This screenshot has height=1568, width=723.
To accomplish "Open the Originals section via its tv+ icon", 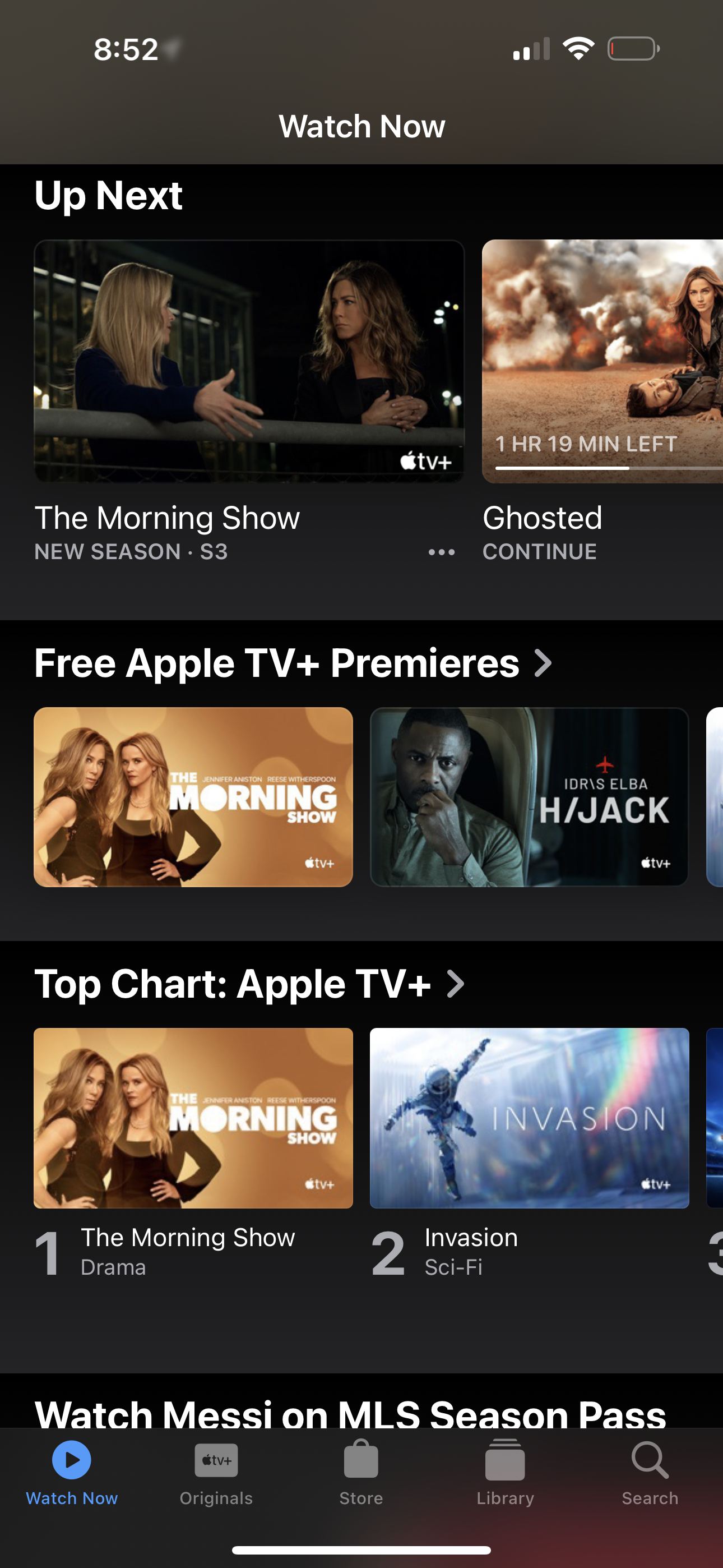I will (x=216, y=1460).
